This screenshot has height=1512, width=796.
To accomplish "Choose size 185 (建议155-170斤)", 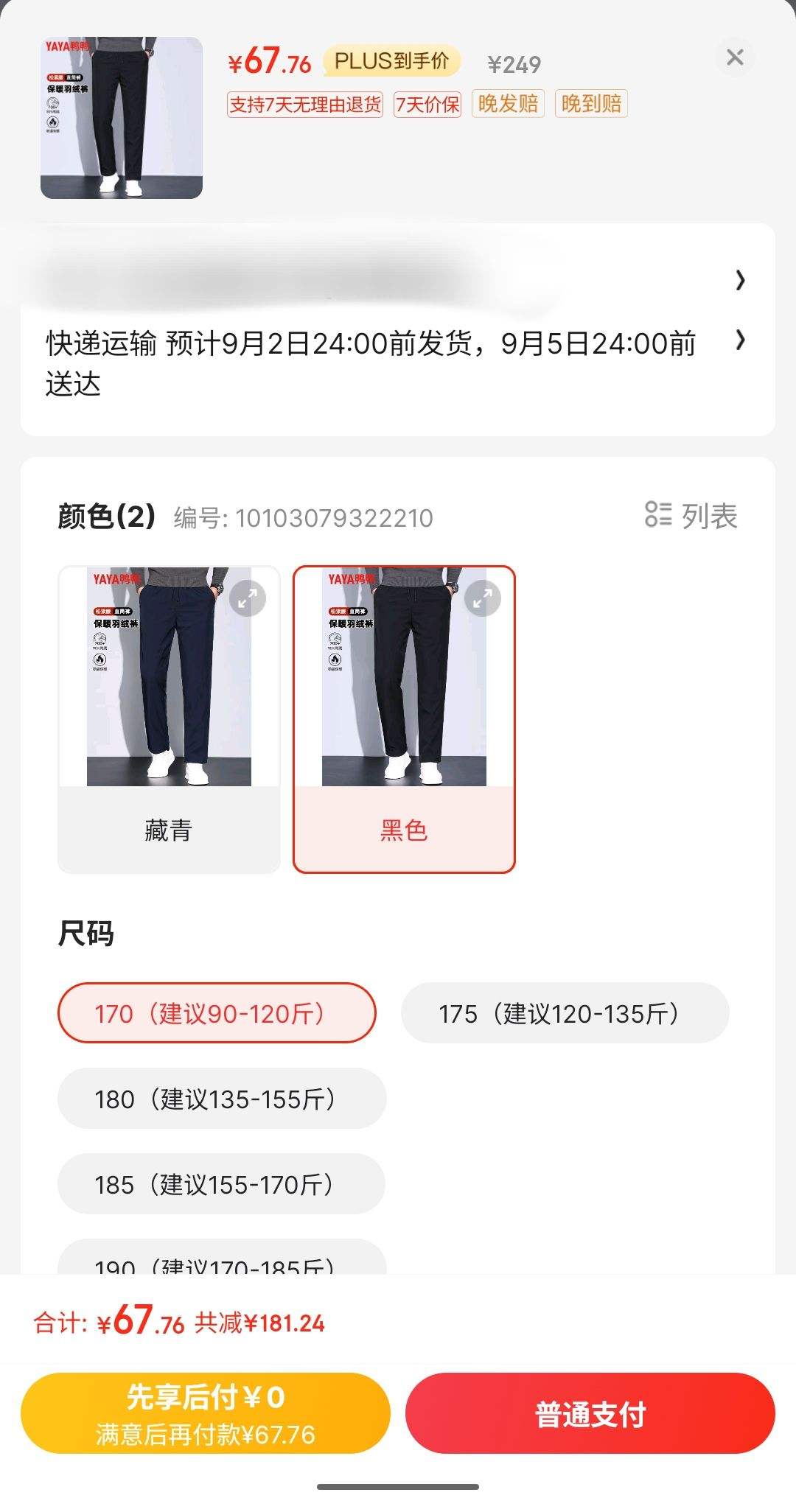I will 221,1184.
